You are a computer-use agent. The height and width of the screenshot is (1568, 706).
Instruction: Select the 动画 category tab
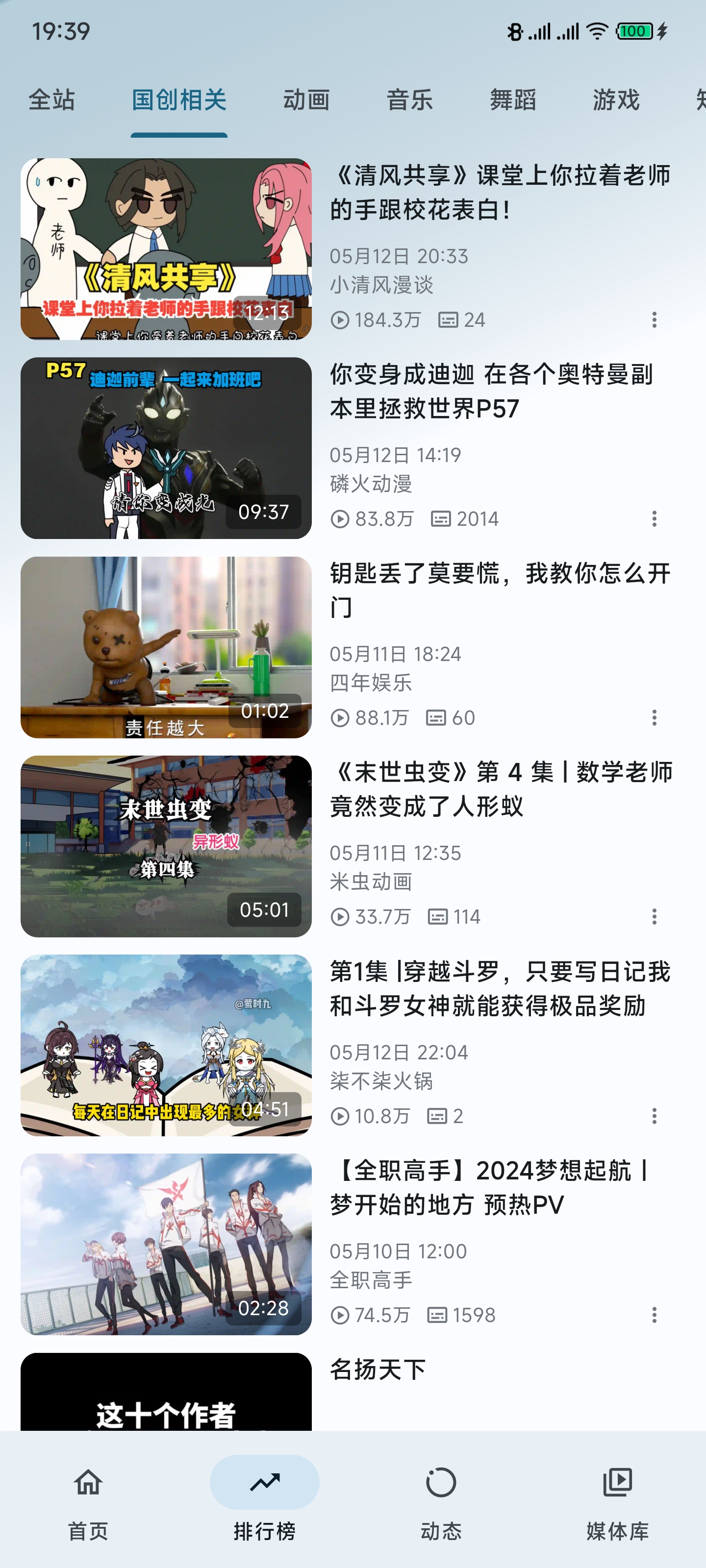pyautogui.click(x=306, y=100)
